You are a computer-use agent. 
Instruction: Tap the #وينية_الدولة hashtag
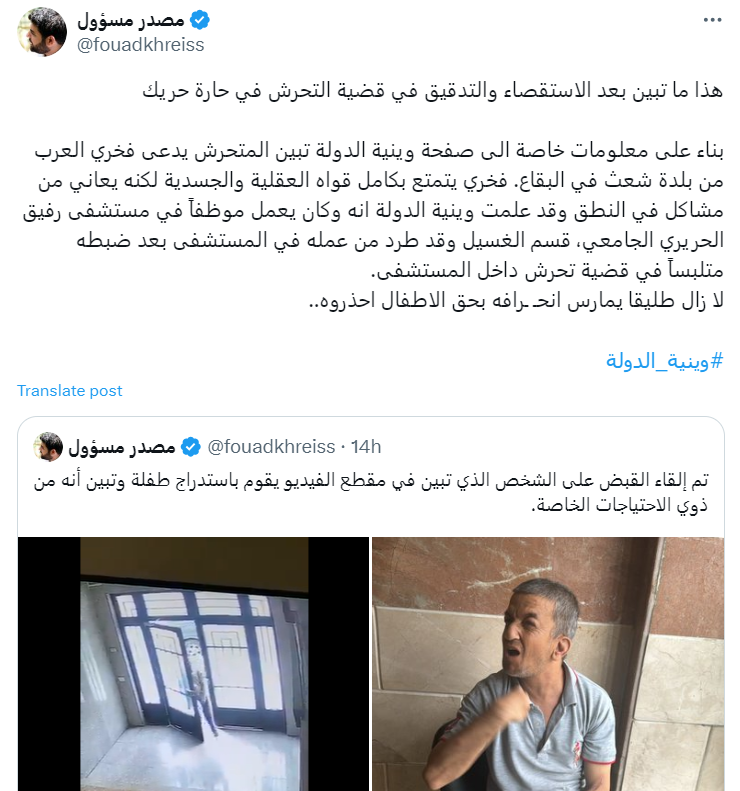pyautogui.click(x=664, y=360)
